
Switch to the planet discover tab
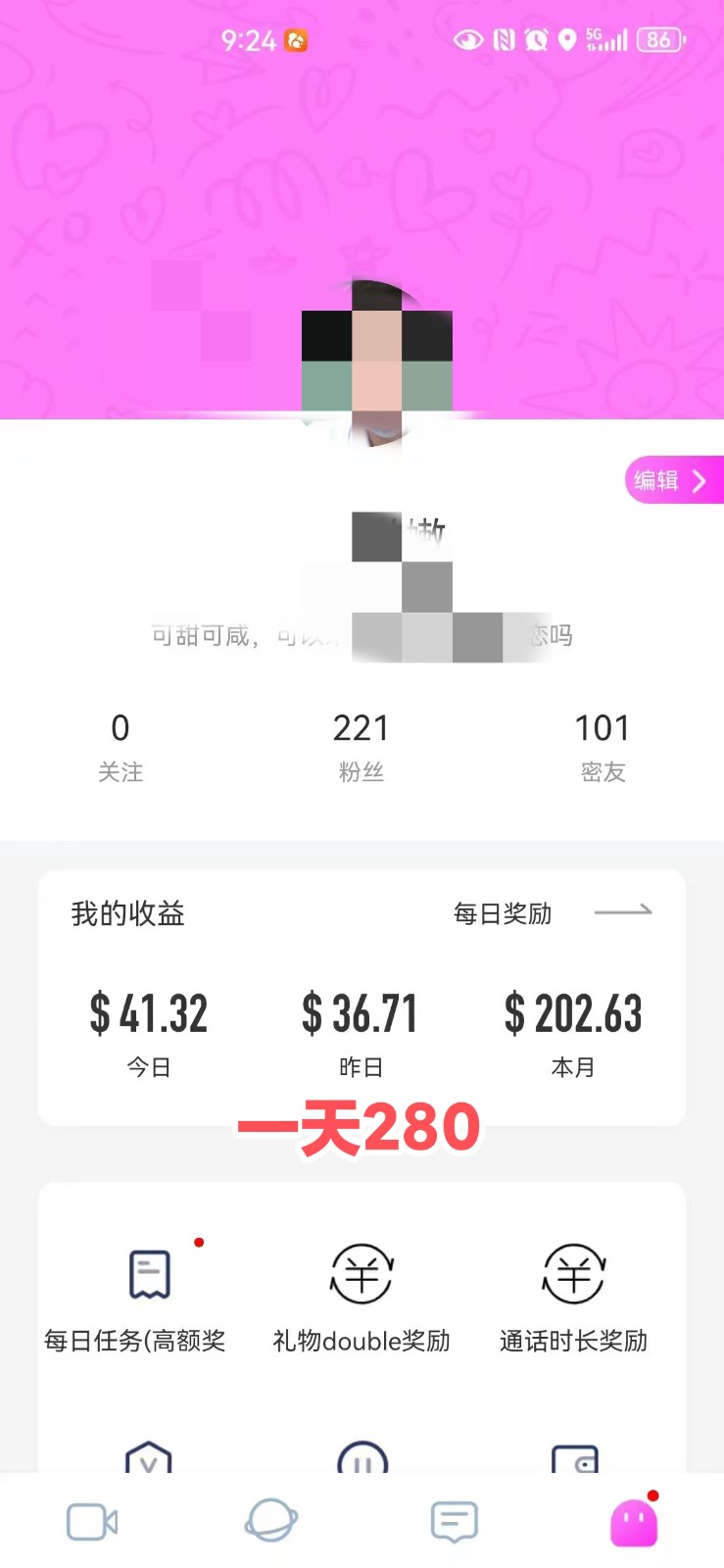[x=271, y=1522]
